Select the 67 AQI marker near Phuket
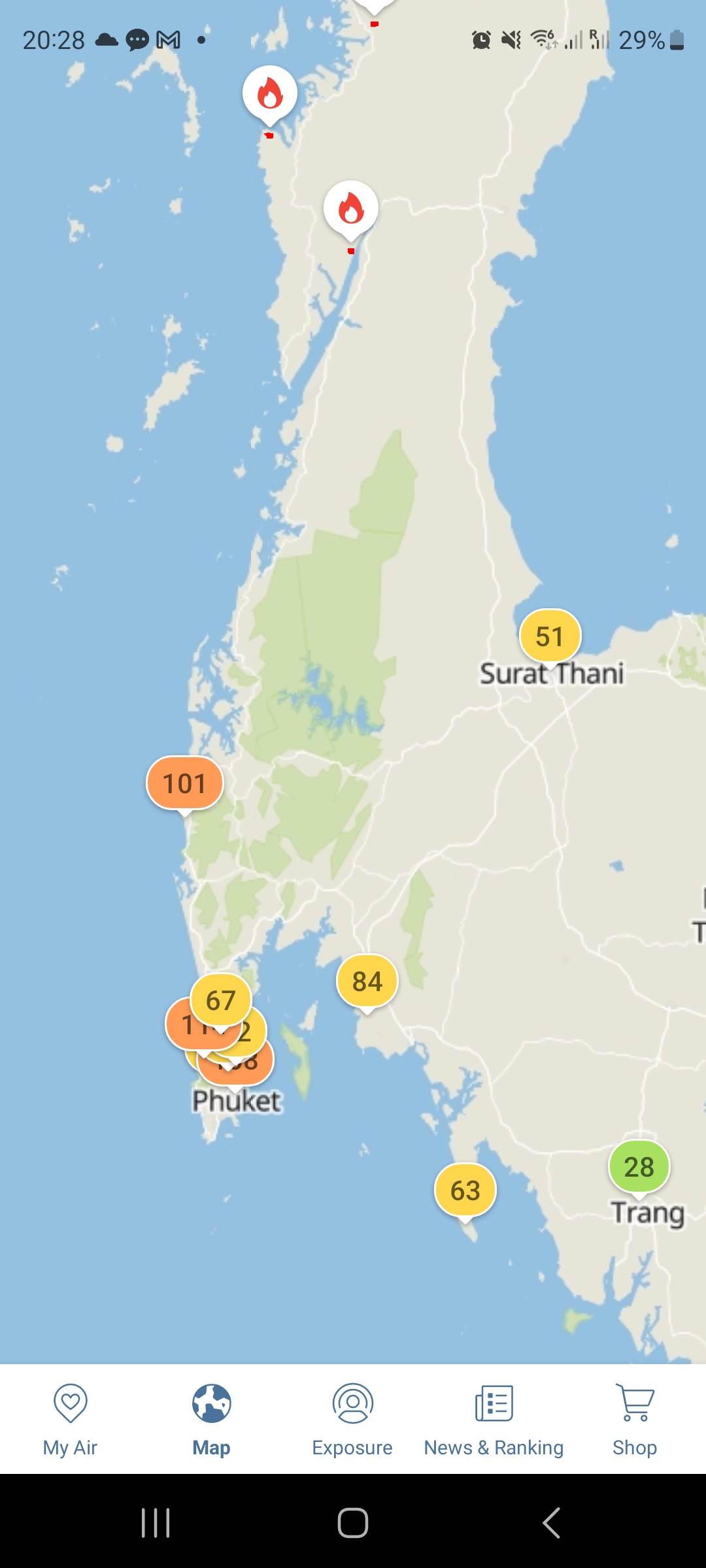Image resolution: width=706 pixels, height=1568 pixels. pos(221,999)
